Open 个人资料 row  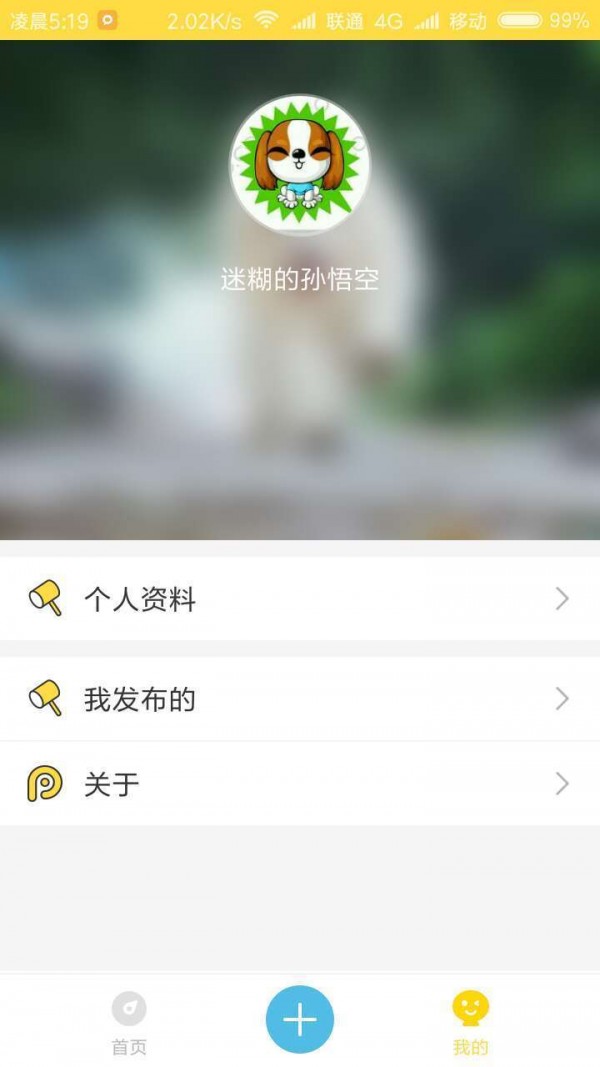point(300,599)
